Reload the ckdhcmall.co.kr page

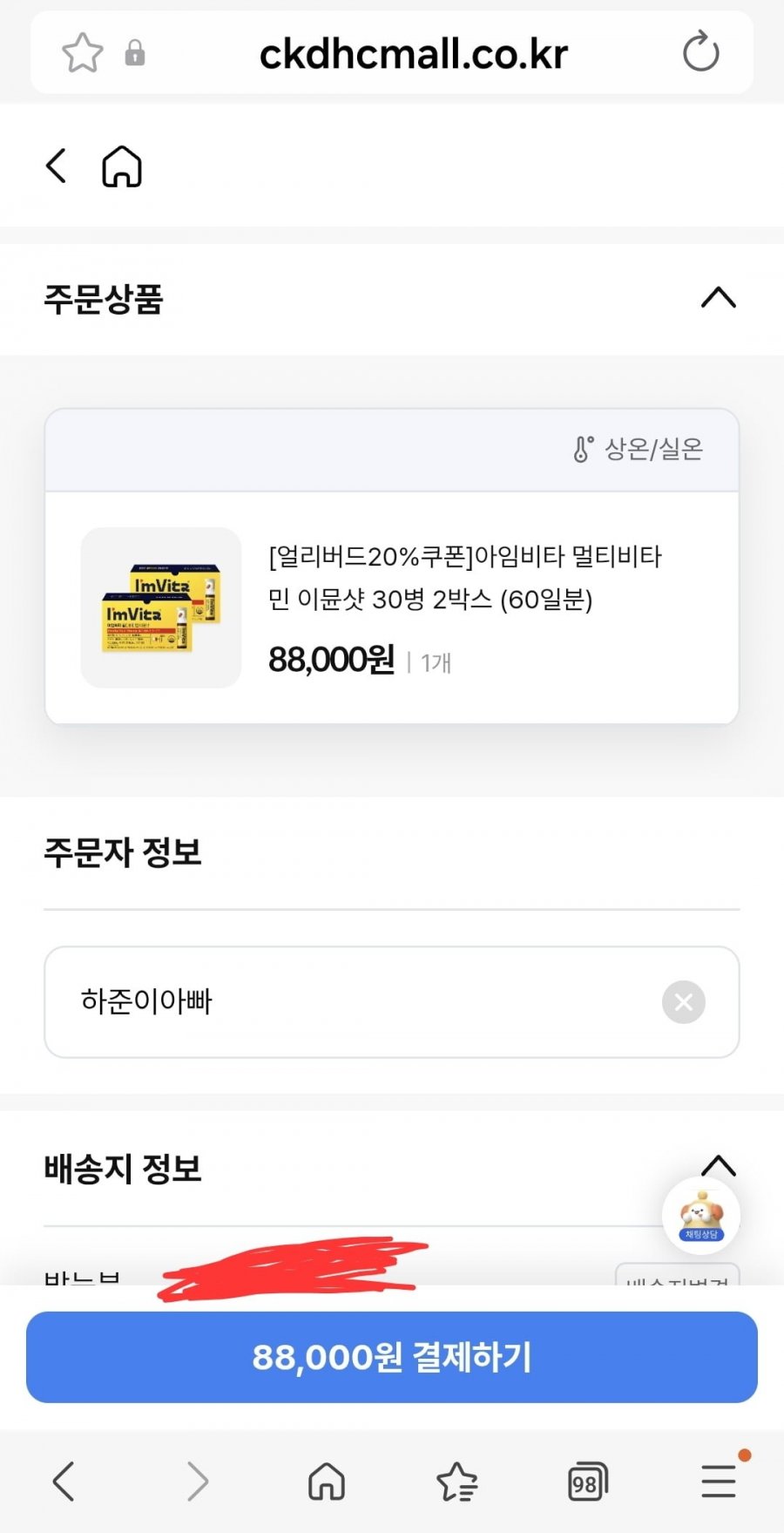click(700, 52)
